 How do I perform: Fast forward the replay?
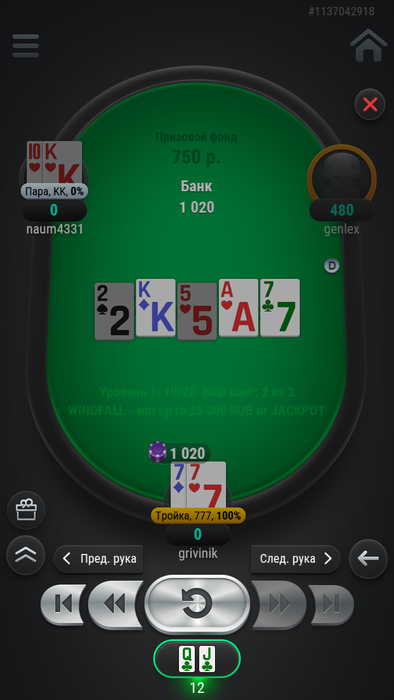(279, 604)
